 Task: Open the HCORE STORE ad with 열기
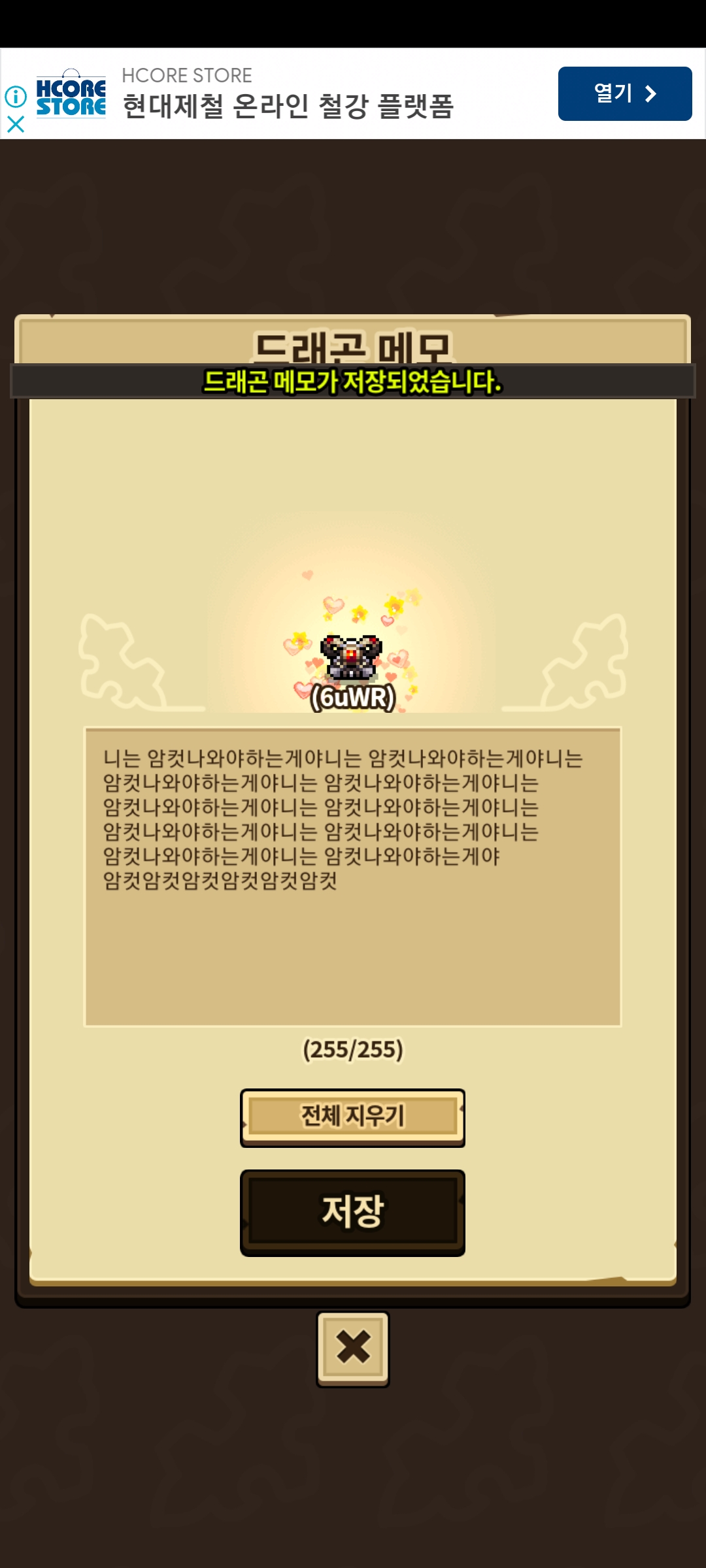tap(624, 94)
